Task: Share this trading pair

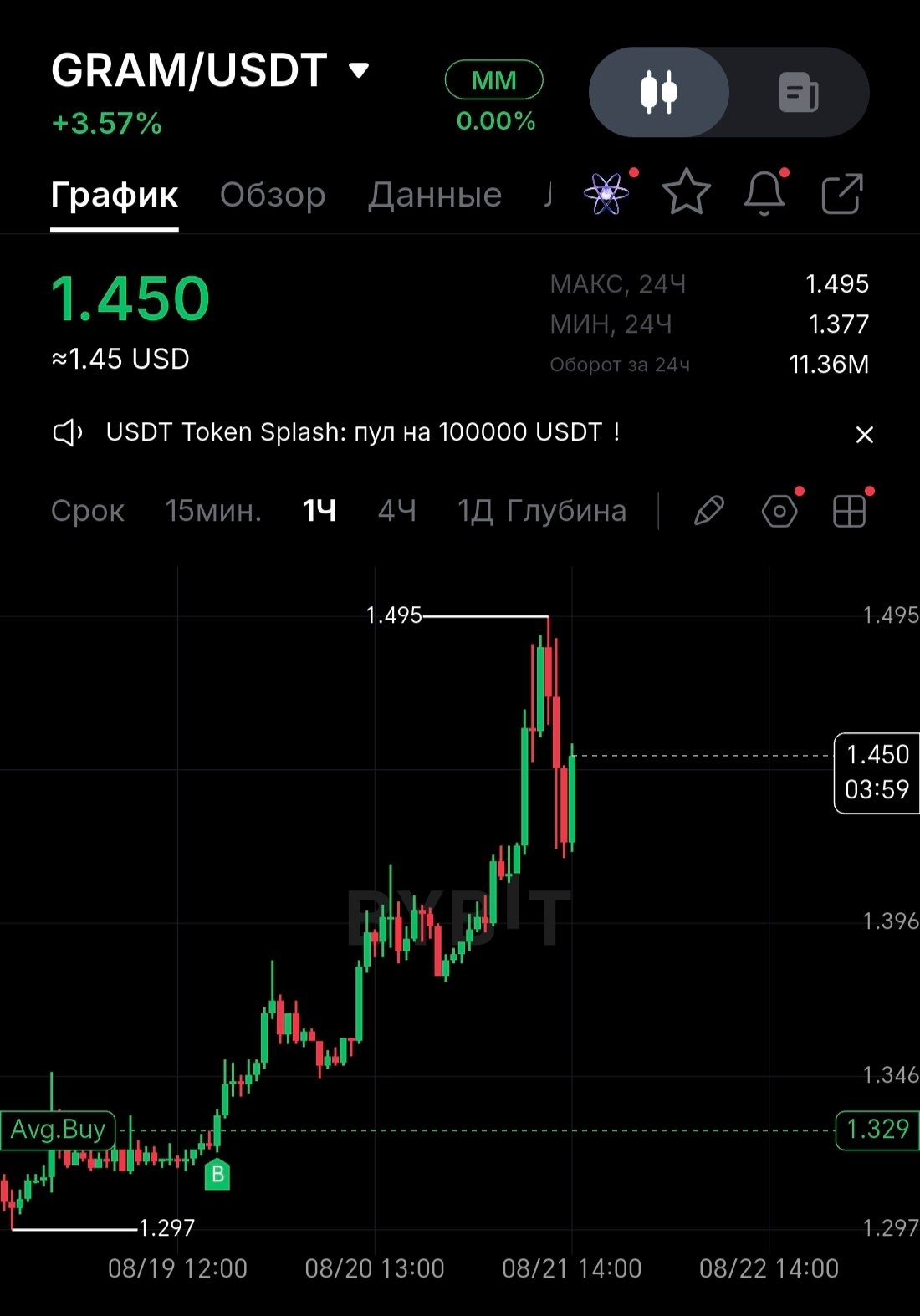Action: click(841, 194)
